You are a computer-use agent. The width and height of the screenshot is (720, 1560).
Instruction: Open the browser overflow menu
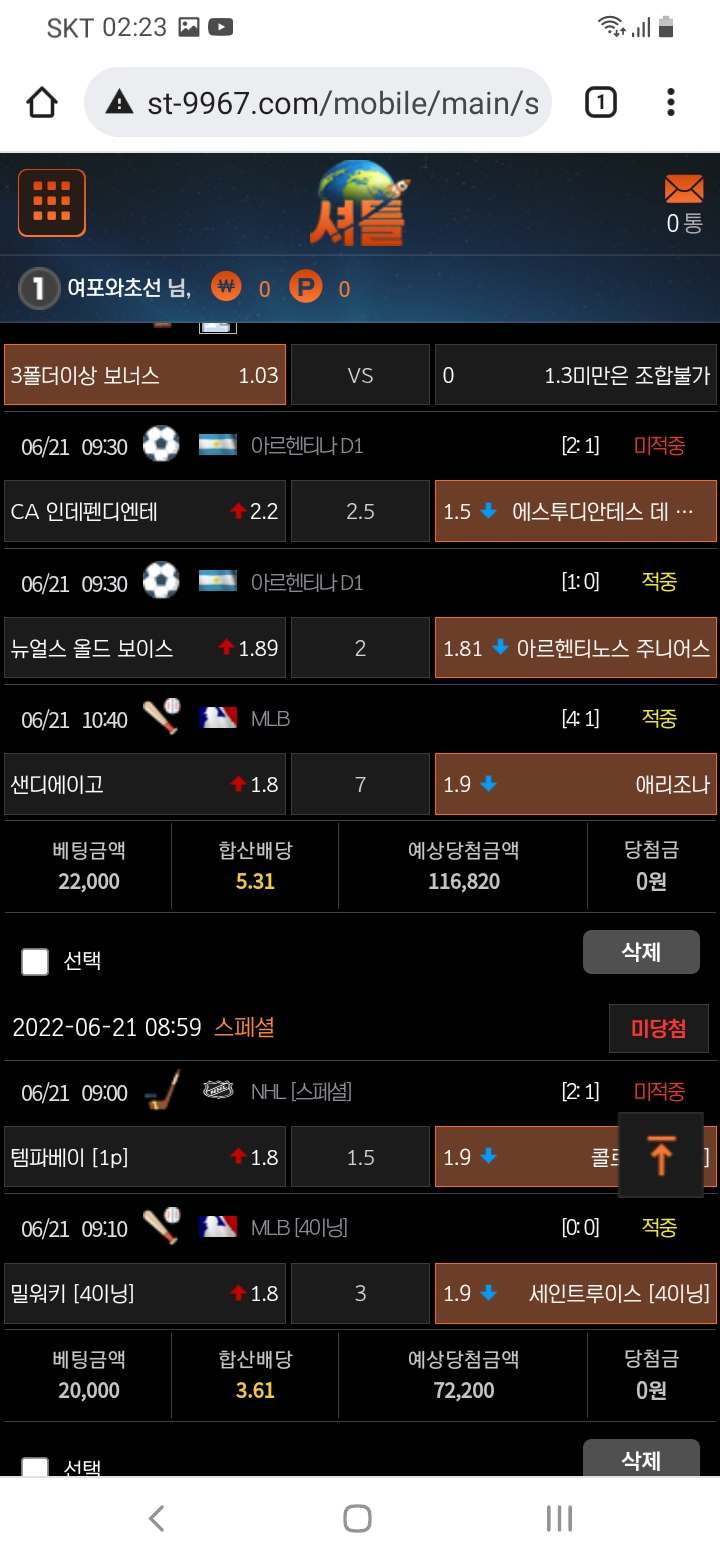tap(670, 102)
